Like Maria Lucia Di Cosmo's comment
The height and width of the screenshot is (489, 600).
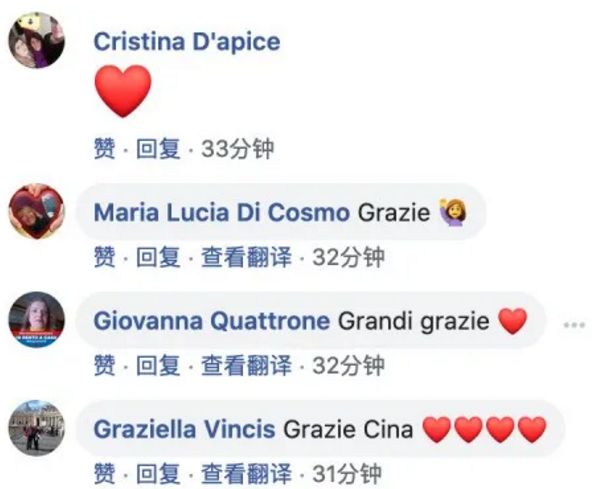click(104, 258)
